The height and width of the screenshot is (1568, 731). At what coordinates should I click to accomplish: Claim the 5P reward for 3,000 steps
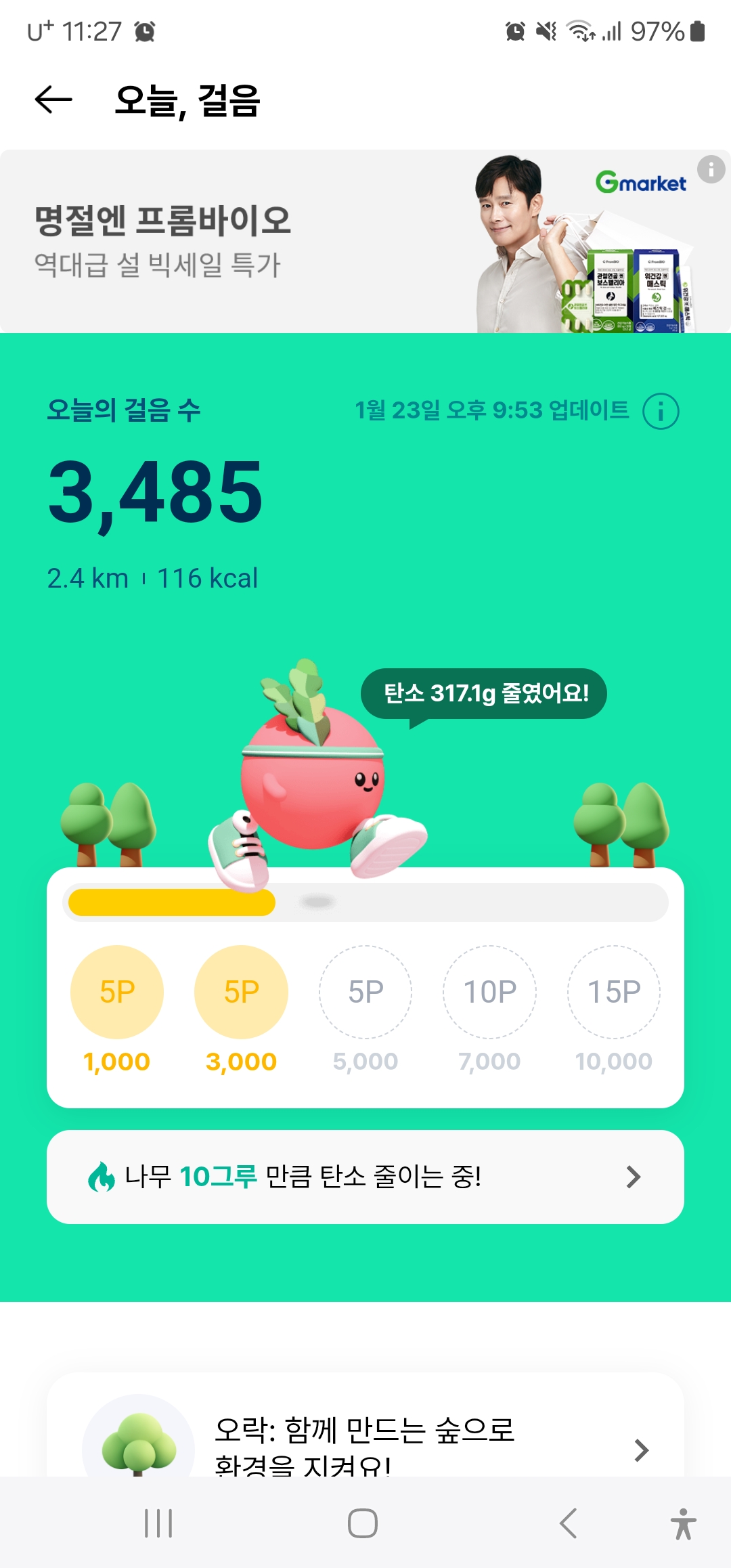click(x=241, y=992)
